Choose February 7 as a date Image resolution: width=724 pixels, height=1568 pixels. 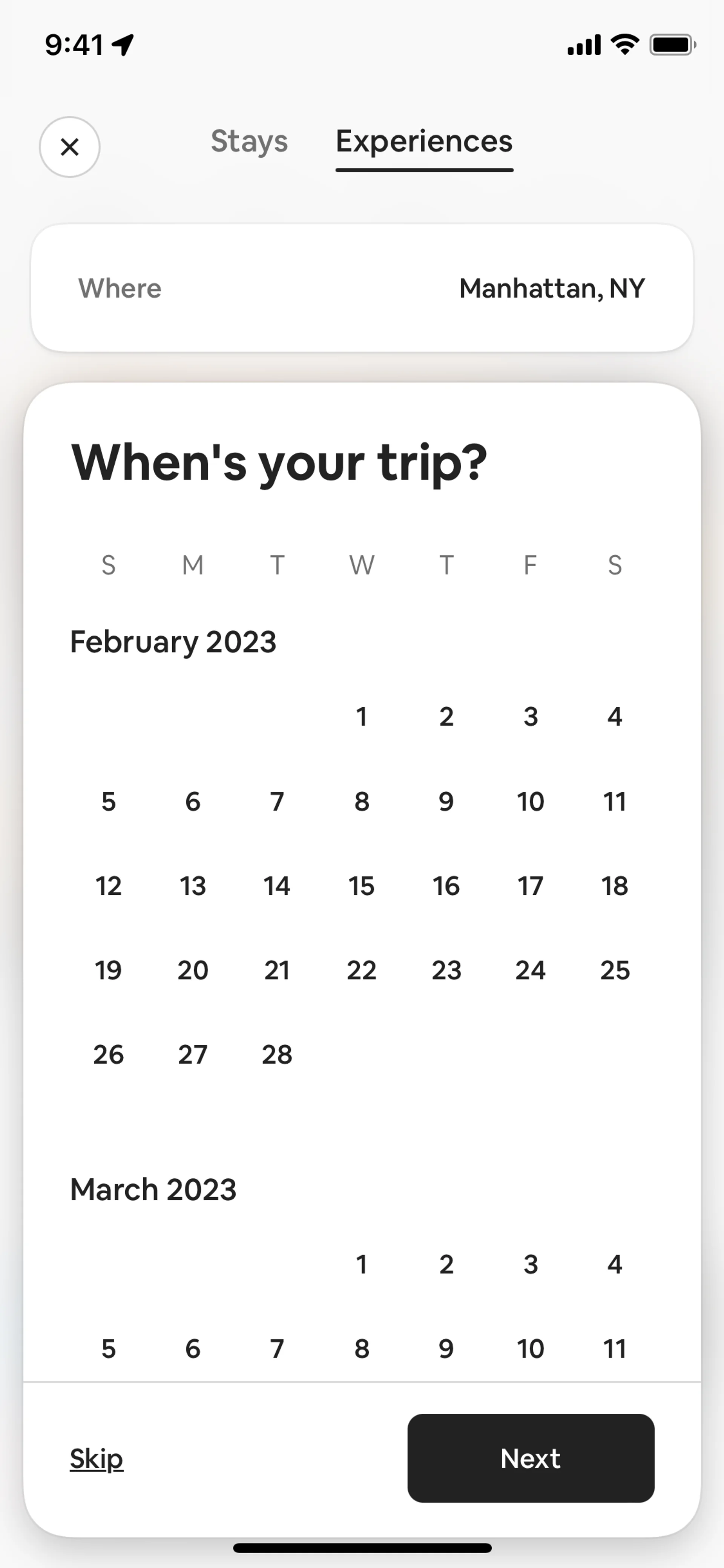(x=277, y=801)
